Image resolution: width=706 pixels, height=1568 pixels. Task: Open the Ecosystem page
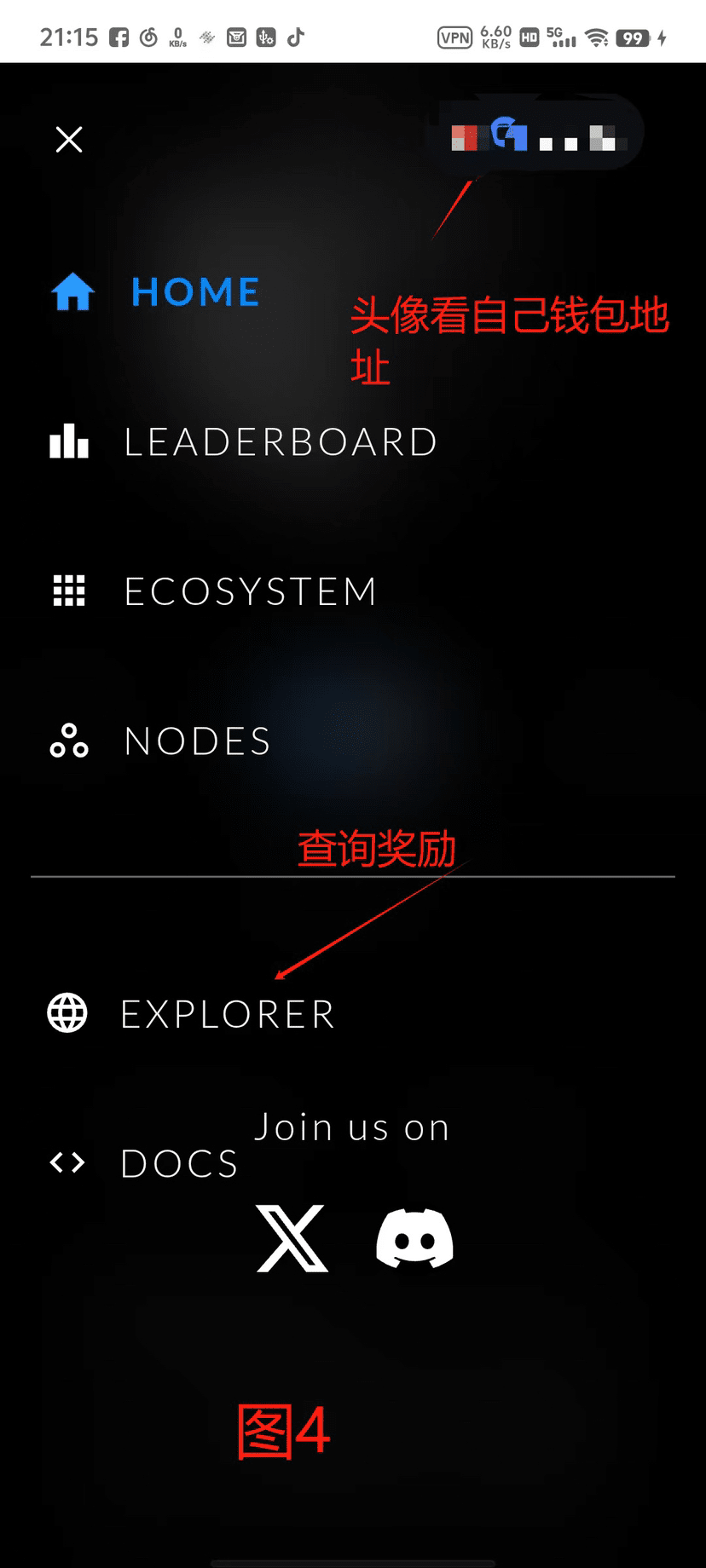[x=250, y=591]
